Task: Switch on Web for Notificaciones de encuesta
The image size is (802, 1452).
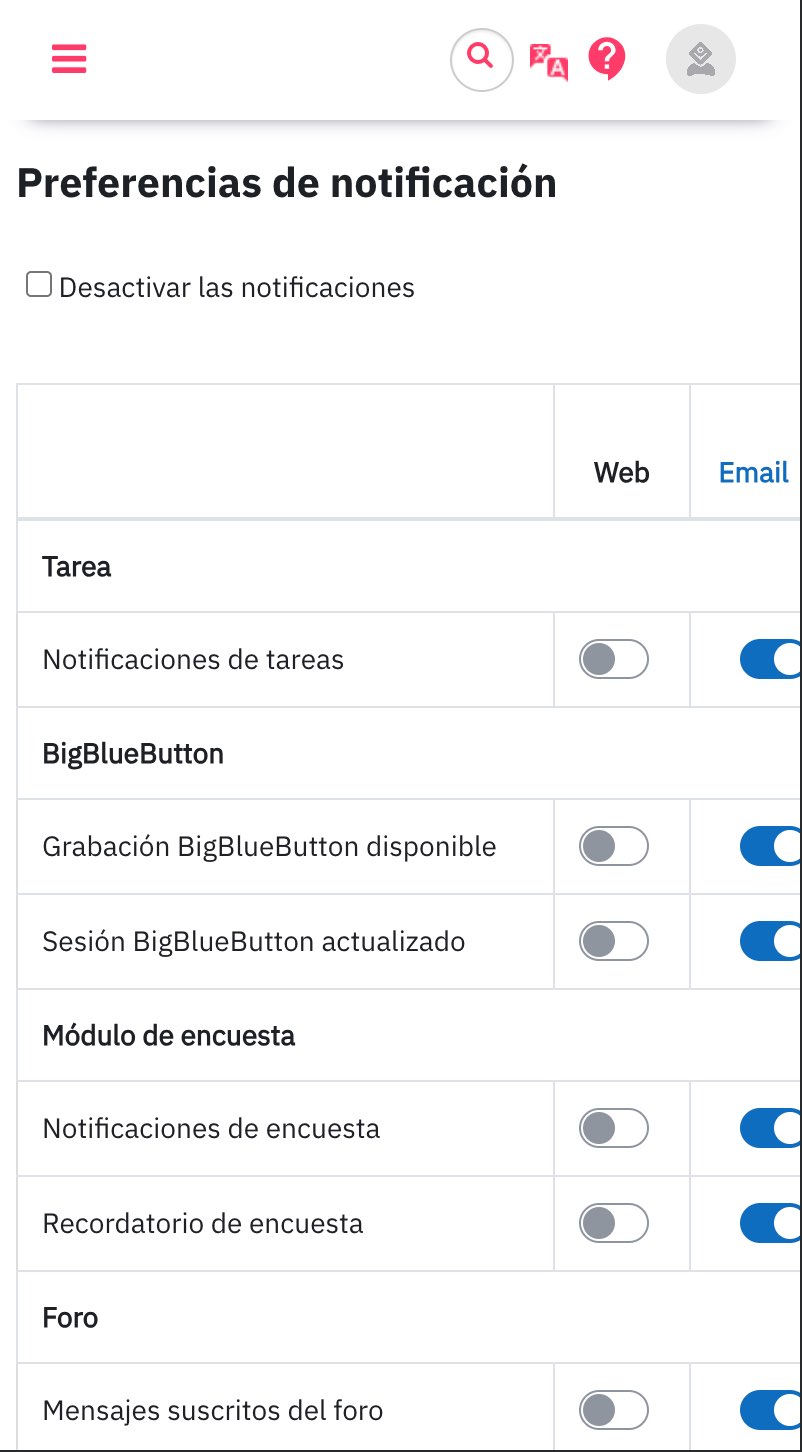Action: (x=614, y=1129)
